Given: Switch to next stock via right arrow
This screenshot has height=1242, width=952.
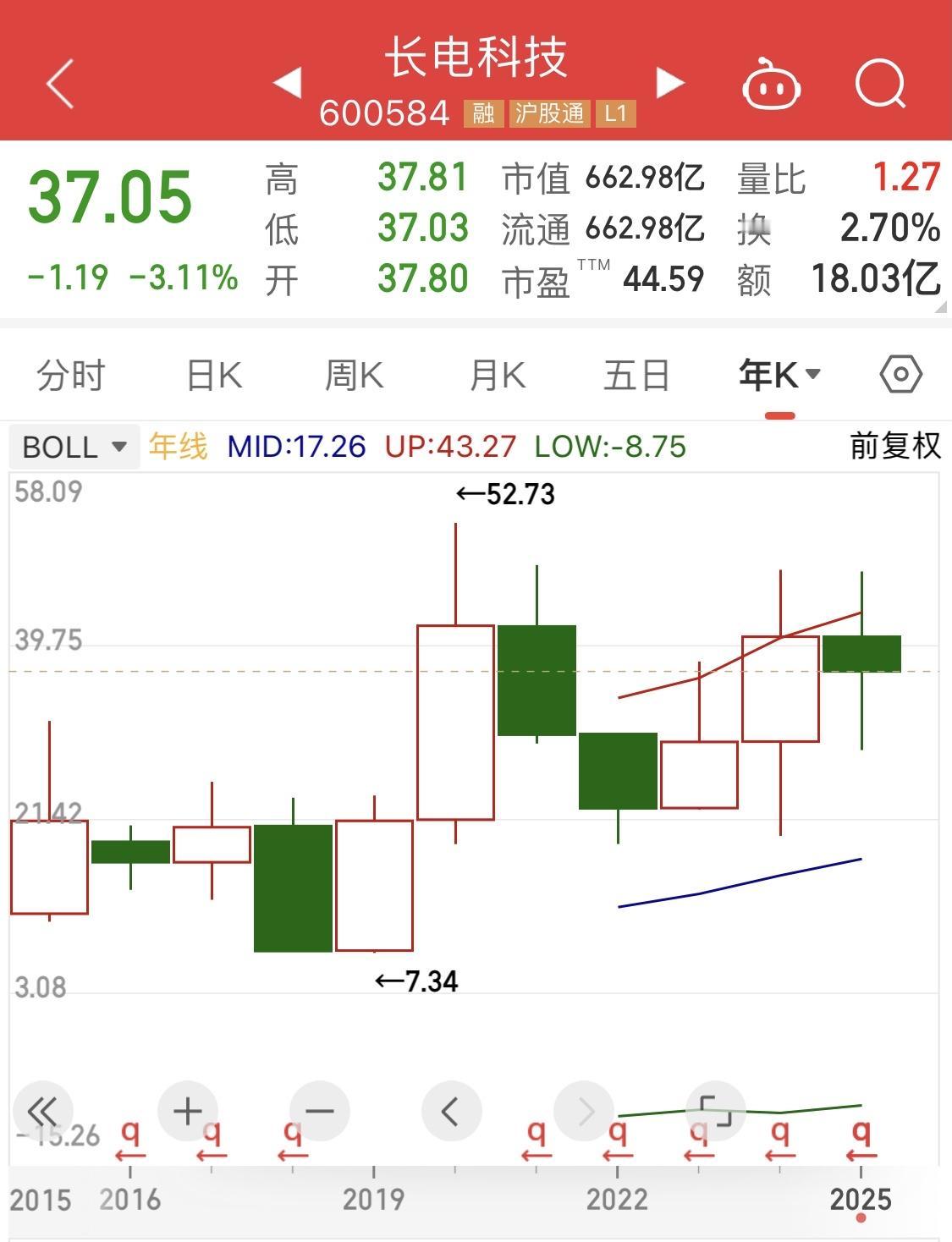Looking at the screenshot, I should pyautogui.click(x=670, y=83).
